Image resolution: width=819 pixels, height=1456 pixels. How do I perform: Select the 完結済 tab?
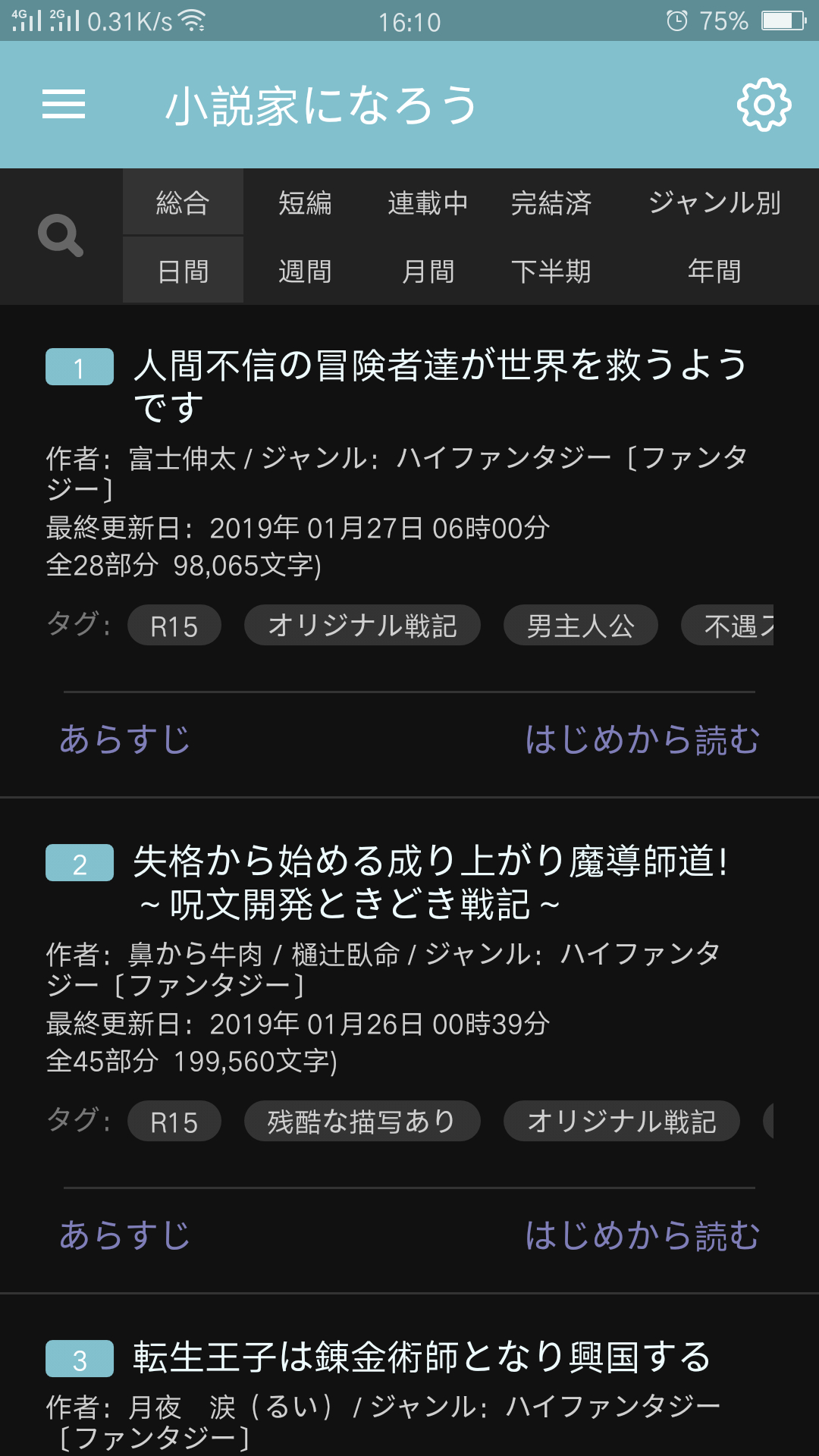551,202
